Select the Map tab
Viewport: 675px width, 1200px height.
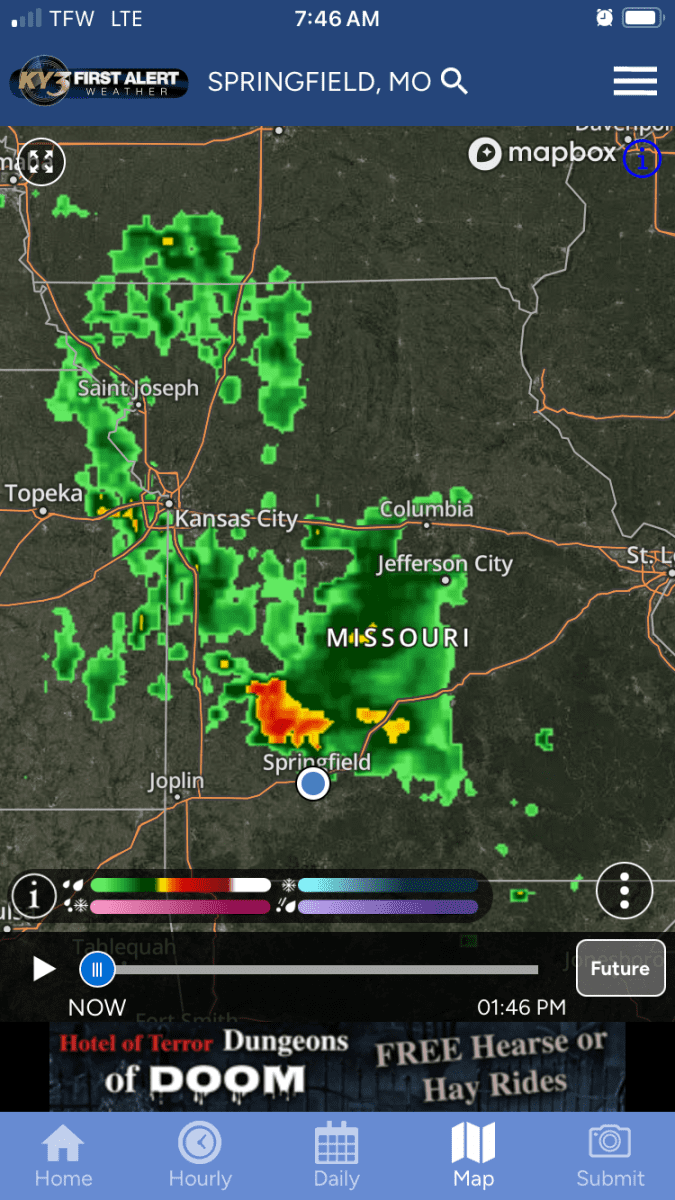(x=473, y=1157)
